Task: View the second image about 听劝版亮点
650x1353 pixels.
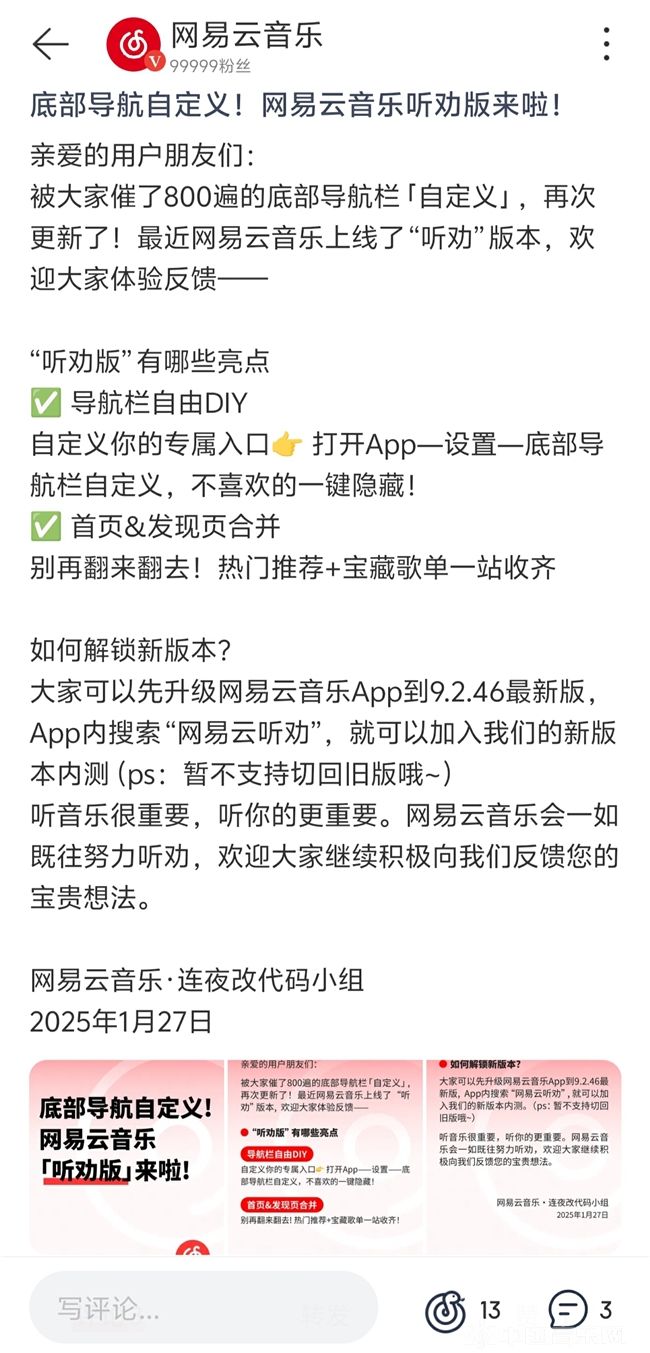Action: tap(326, 1153)
